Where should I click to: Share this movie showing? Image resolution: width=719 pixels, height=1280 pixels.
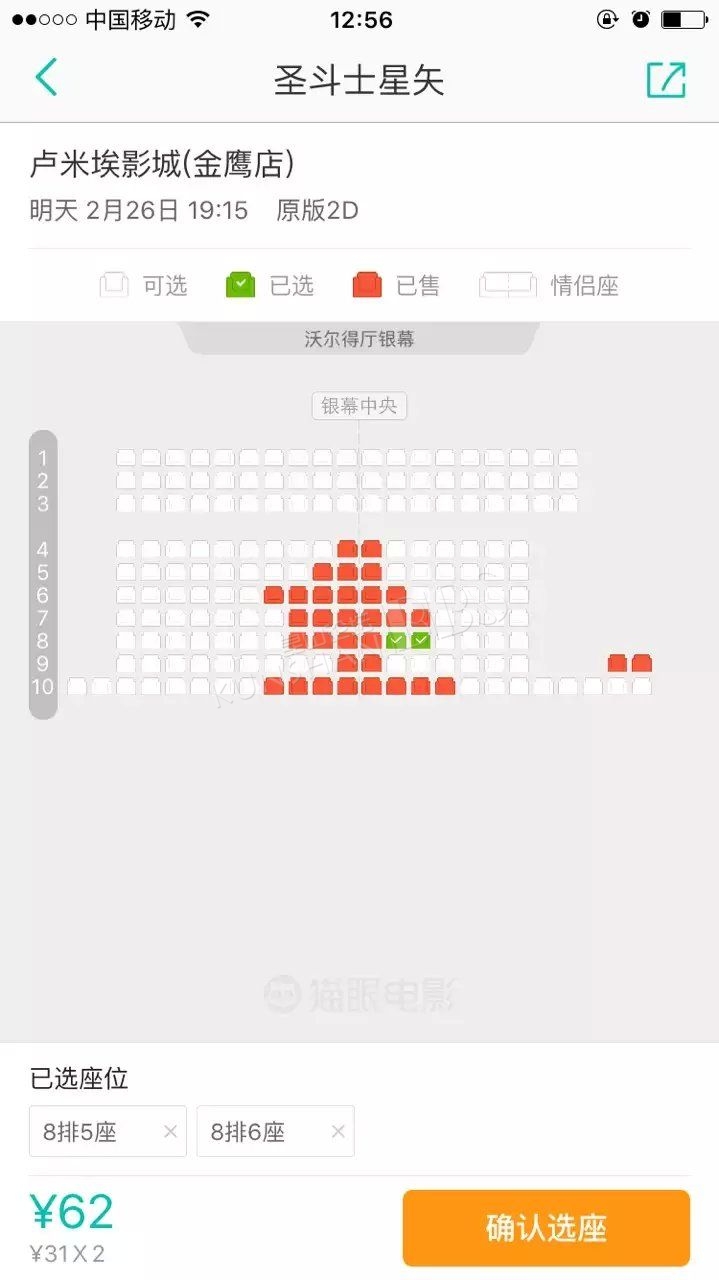tap(666, 80)
